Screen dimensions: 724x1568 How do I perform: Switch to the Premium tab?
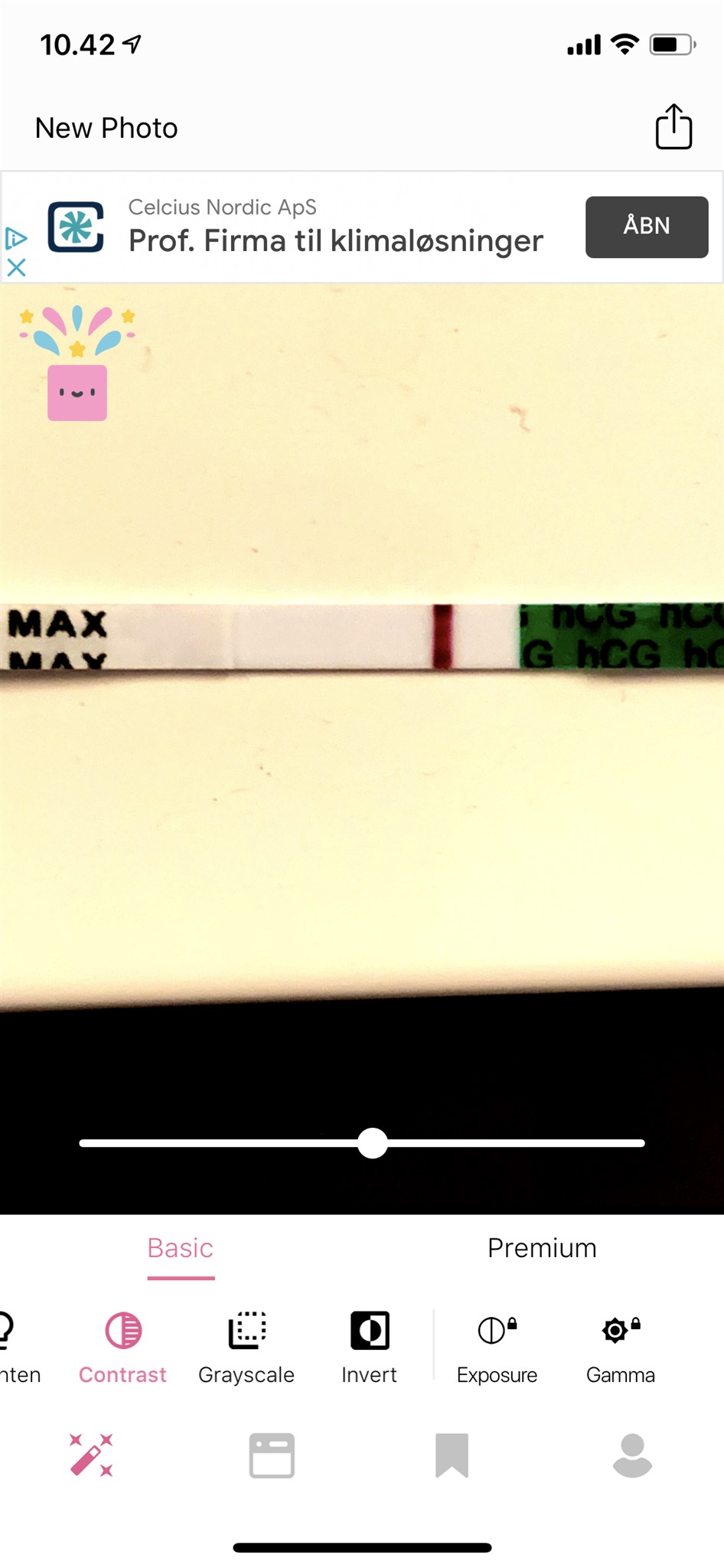[x=541, y=1248]
